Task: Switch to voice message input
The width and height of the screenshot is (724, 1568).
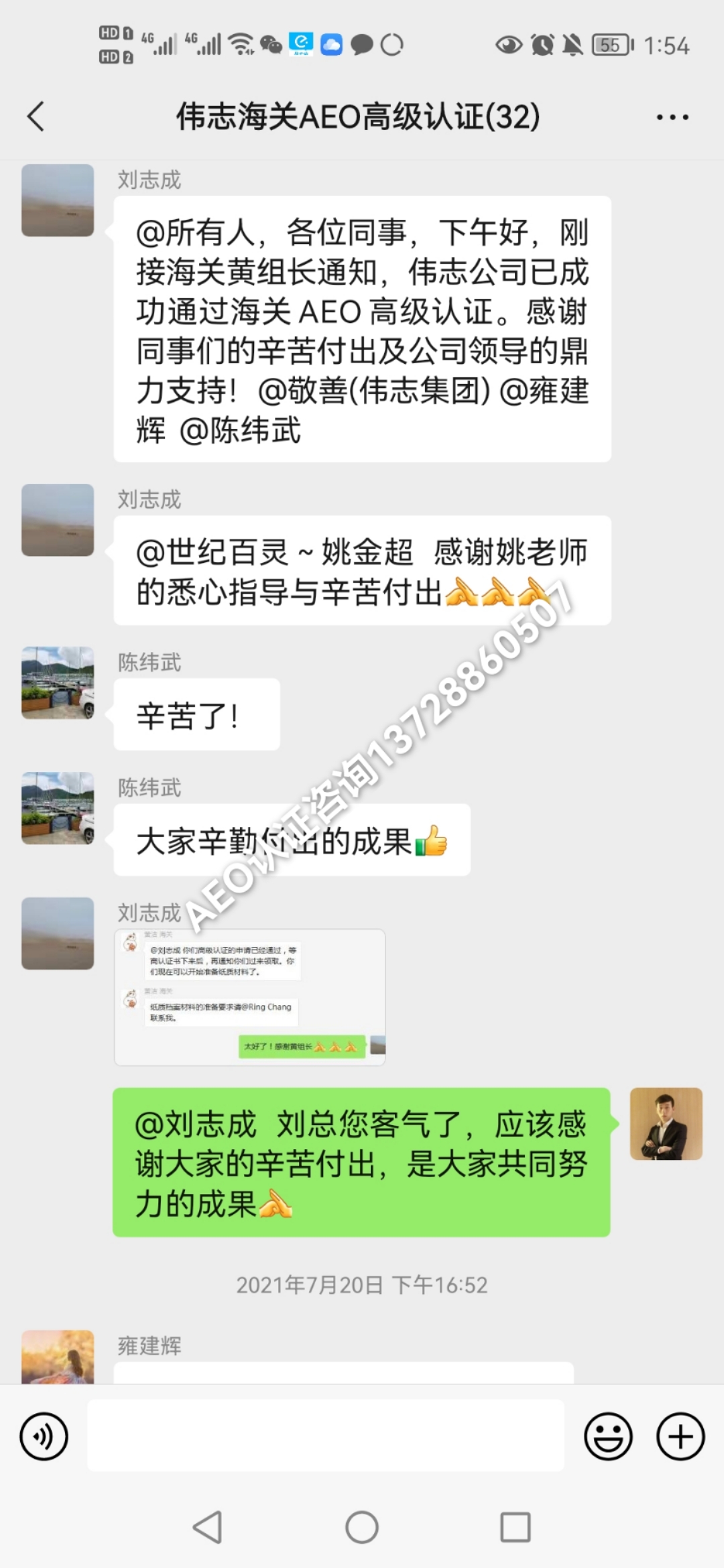Action: [x=44, y=1436]
